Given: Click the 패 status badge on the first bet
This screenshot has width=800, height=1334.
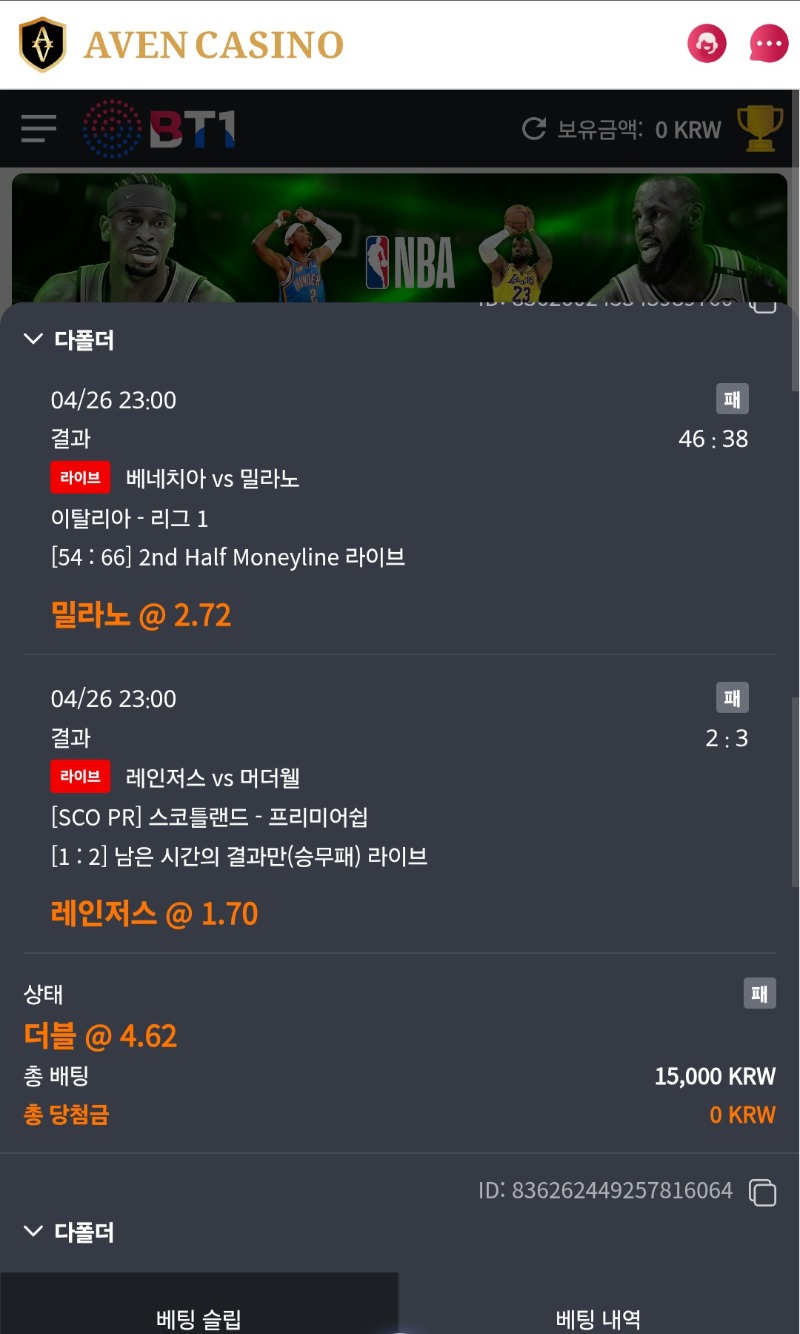Looking at the screenshot, I should point(731,398).
